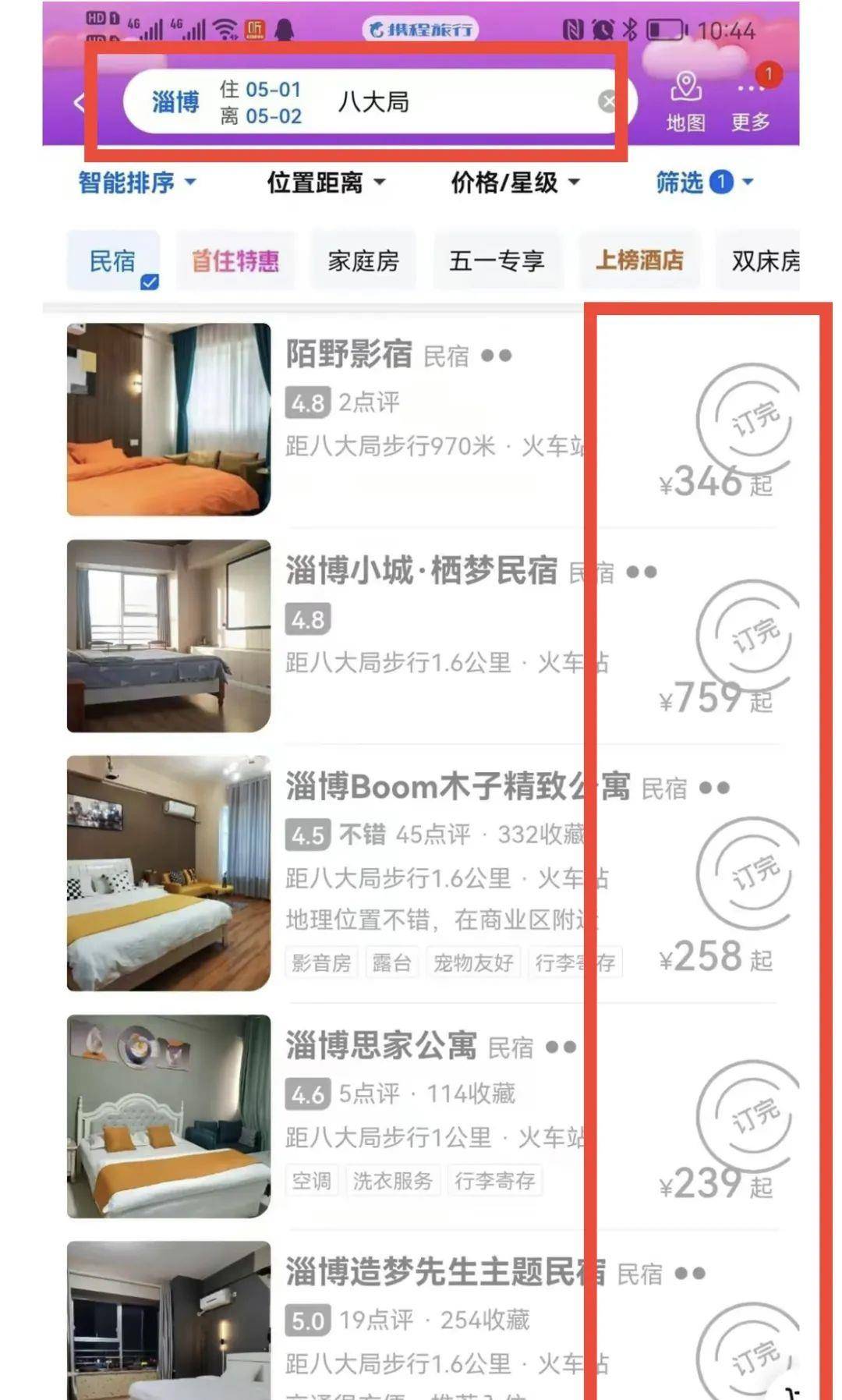Select the 家庭房 filter chip
This screenshot has height=1400, width=842.
pyautogui.click(x=363, y=261)
